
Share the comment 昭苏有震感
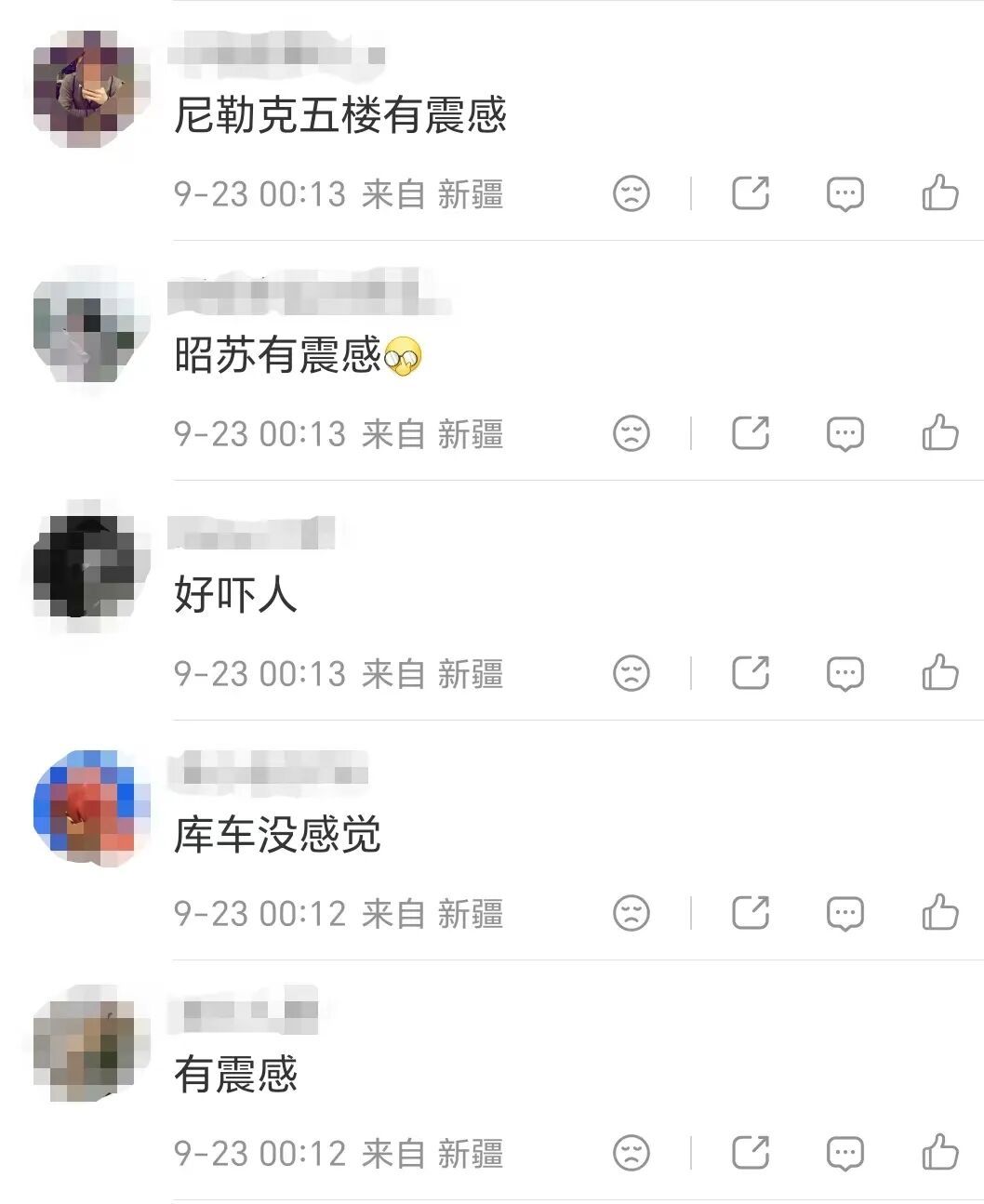751,433
